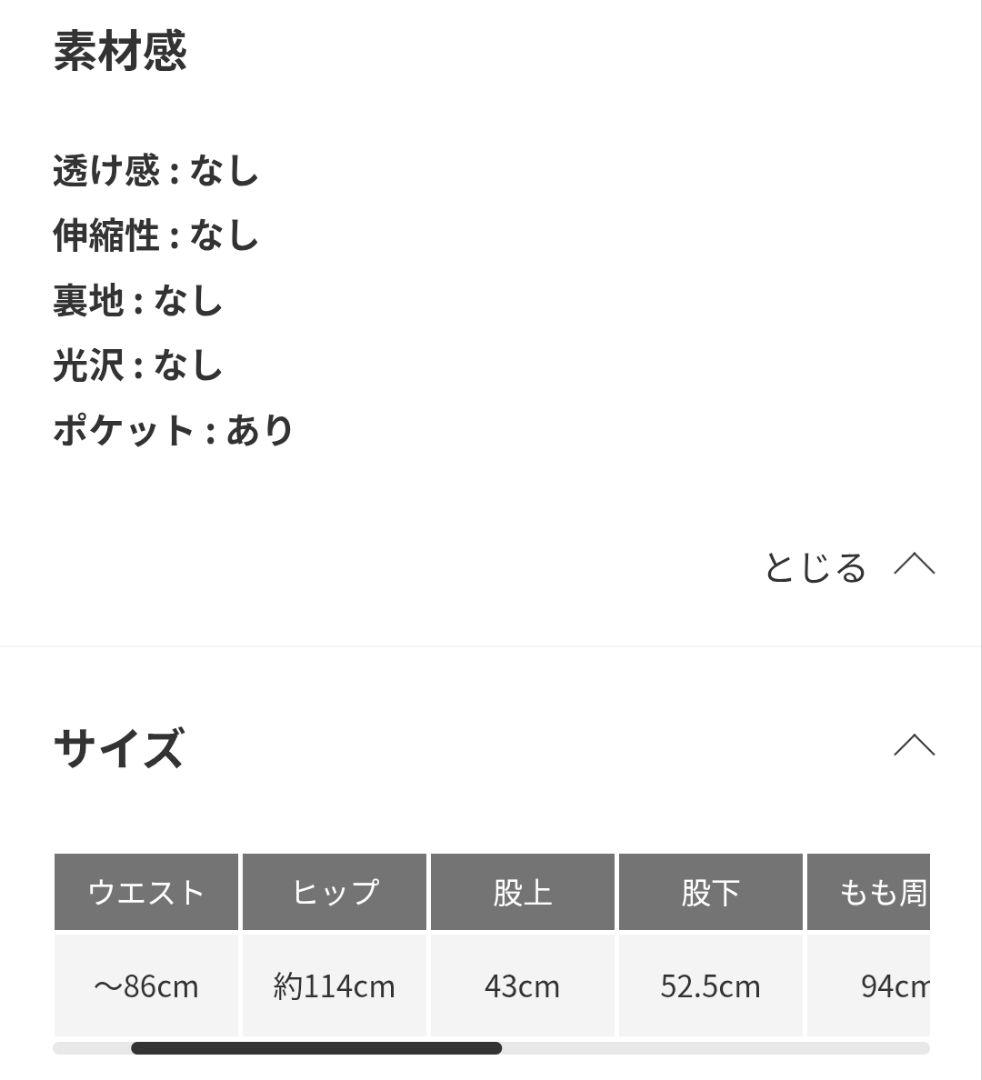Click the 52.5cm inseam measurement cell

(711, 986)
